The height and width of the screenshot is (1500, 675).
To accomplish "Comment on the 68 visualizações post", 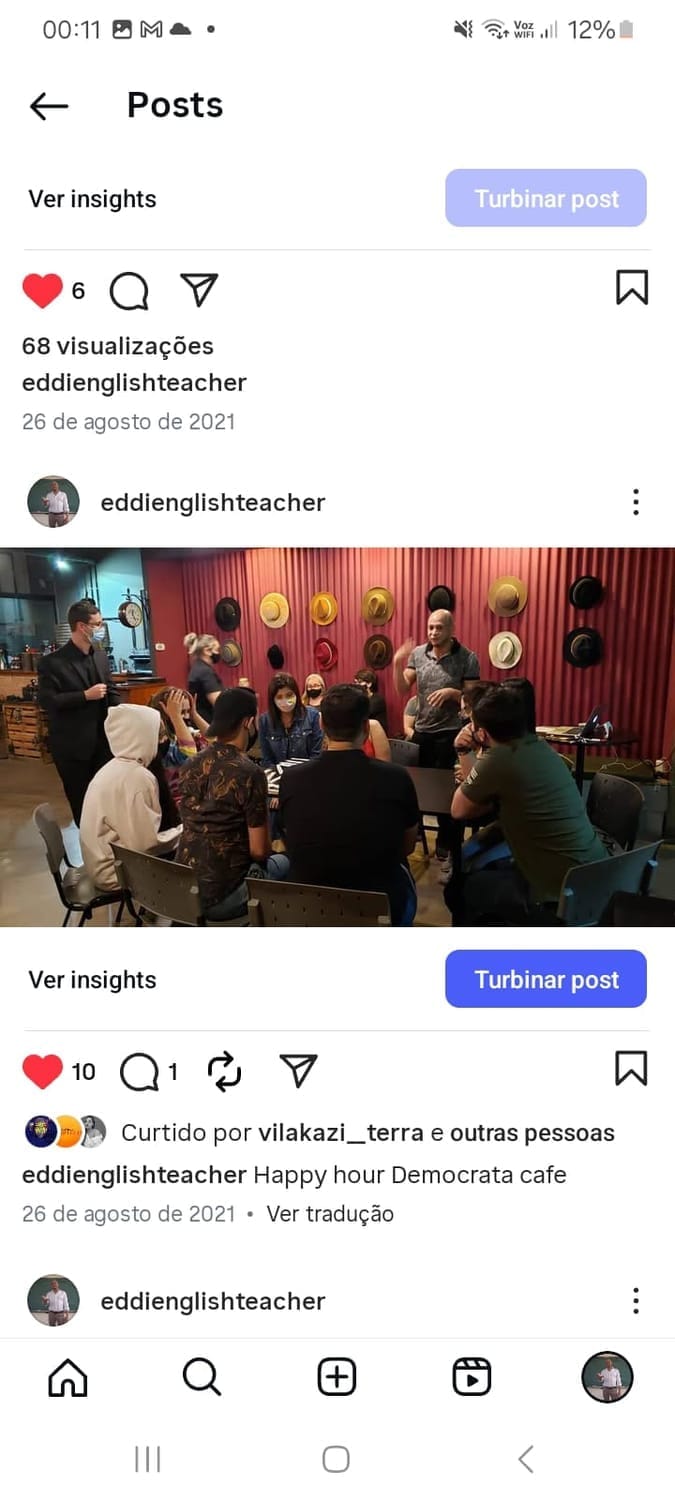I will tap(129, 291).
